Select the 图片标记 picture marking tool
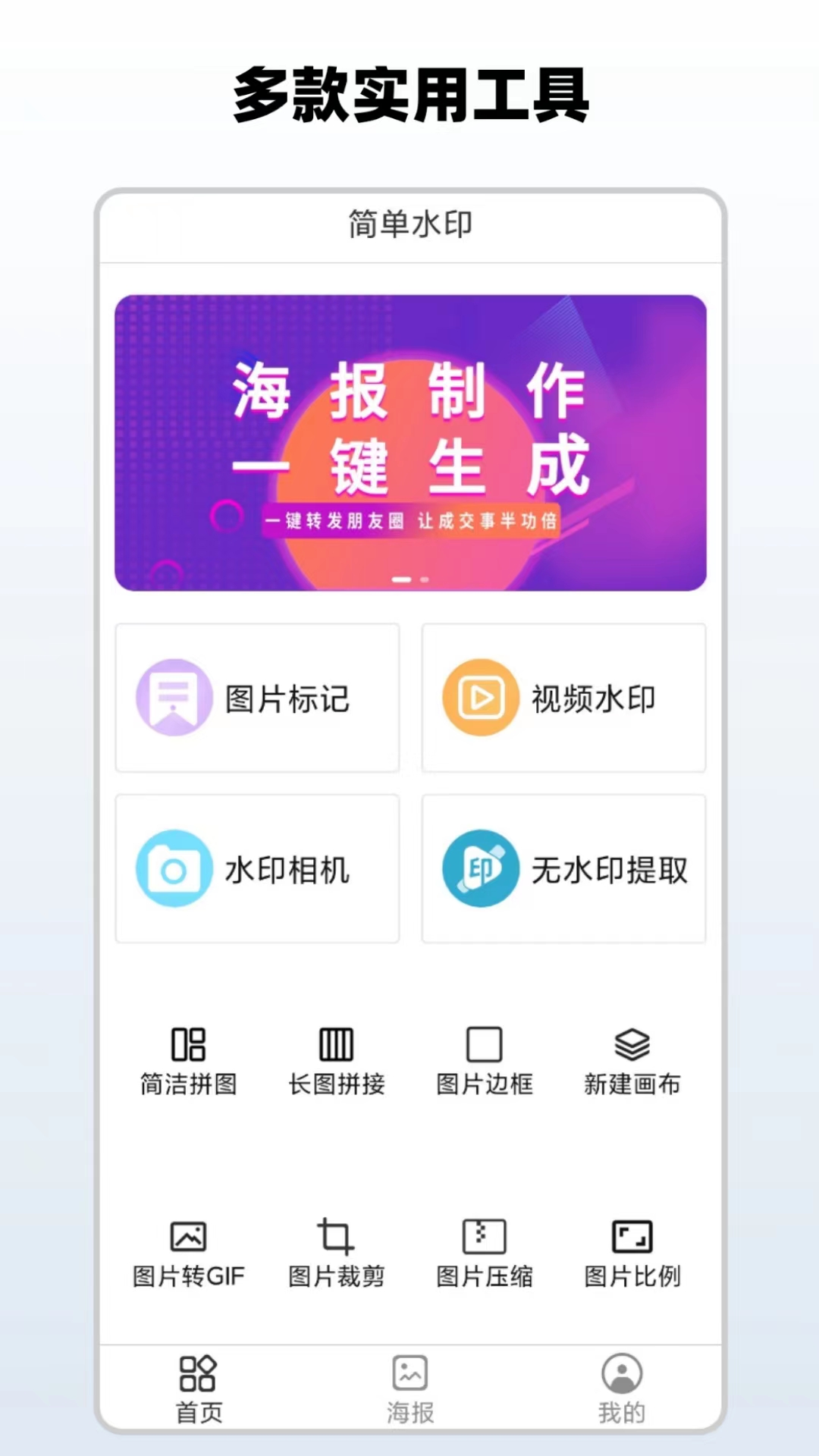The image size is (819, 1456). tap(256, 698)
